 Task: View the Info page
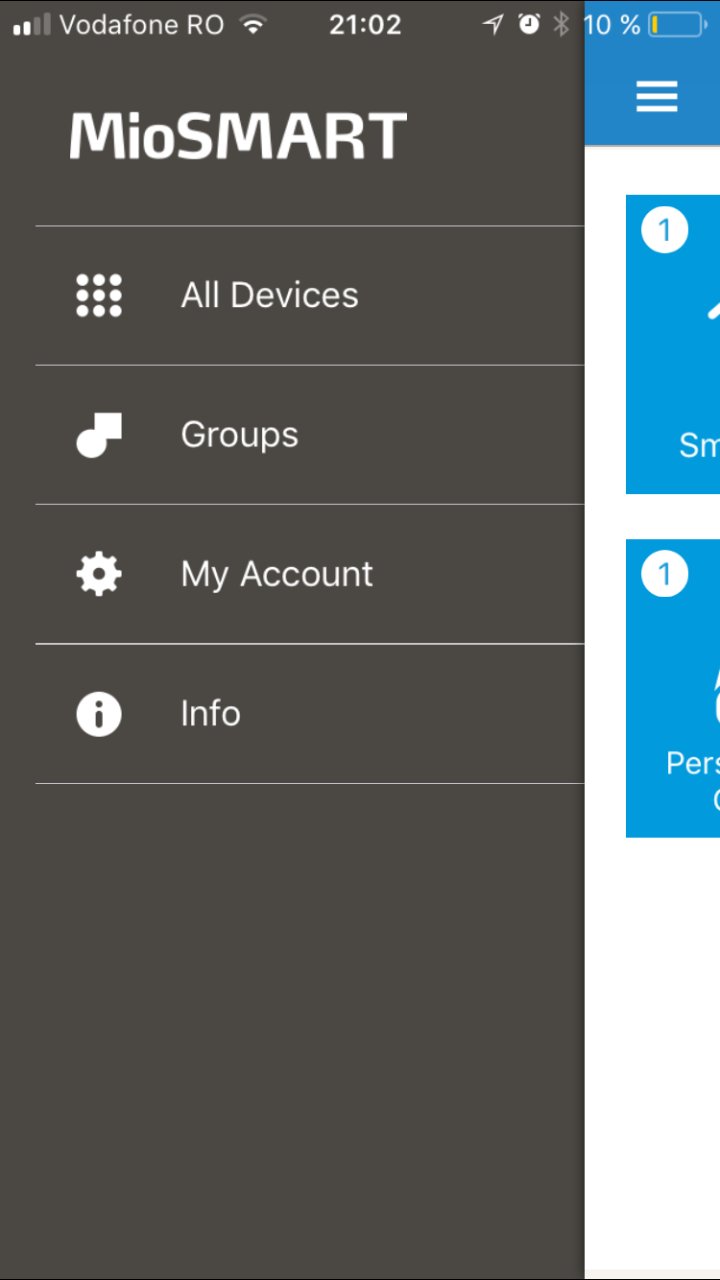point(210,714)
